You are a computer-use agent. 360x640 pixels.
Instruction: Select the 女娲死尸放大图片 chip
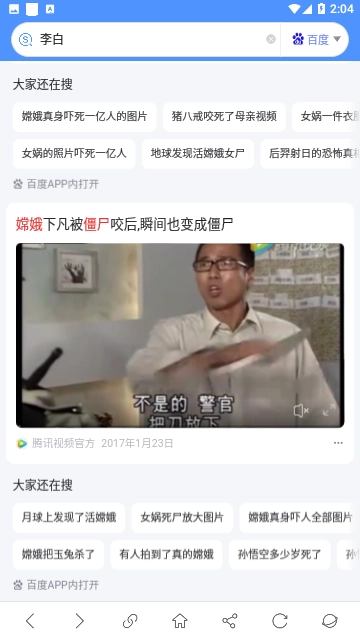pyautogui.click(x=182, y=518)
